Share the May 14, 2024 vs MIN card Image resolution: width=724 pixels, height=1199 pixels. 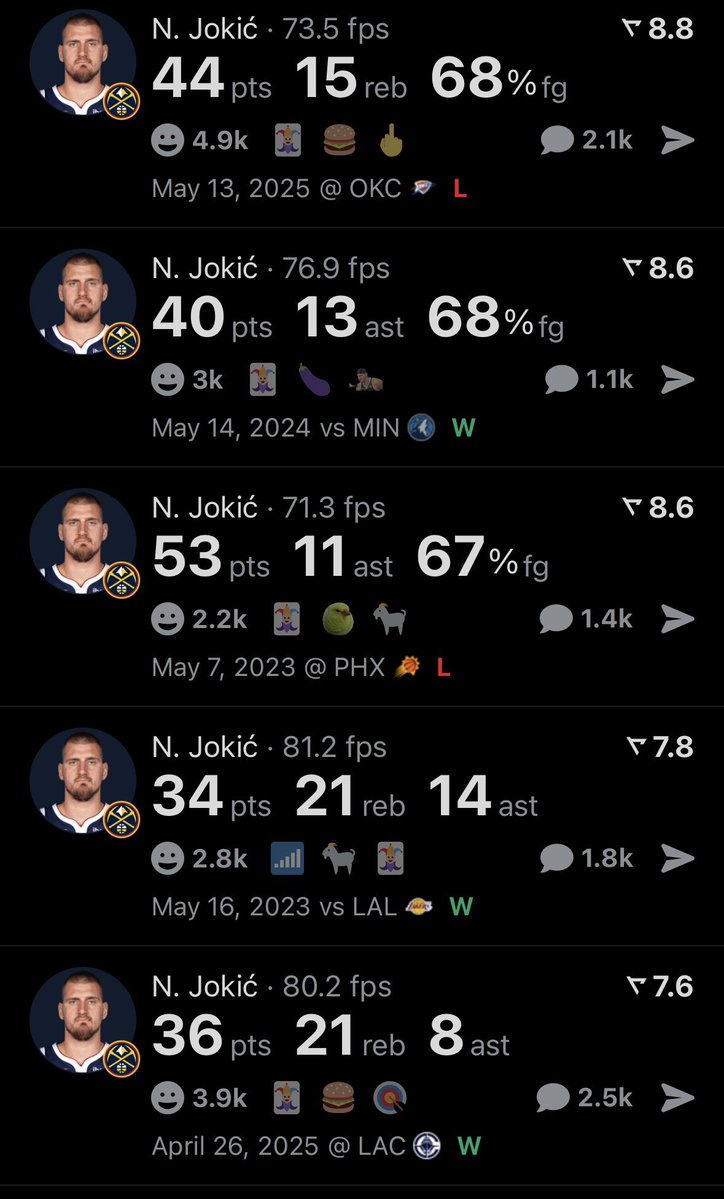tap(678, 379)
